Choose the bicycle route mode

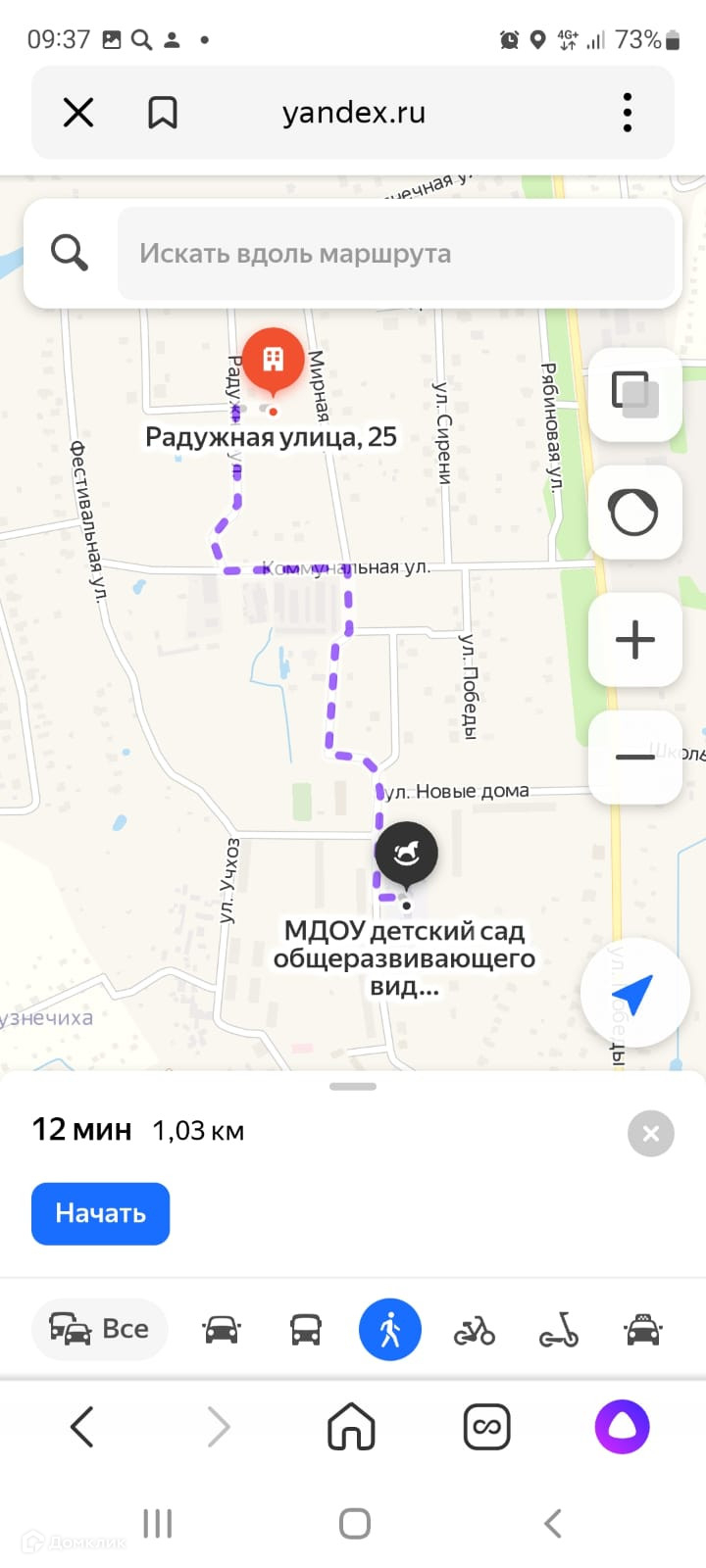coord(475,1330)
